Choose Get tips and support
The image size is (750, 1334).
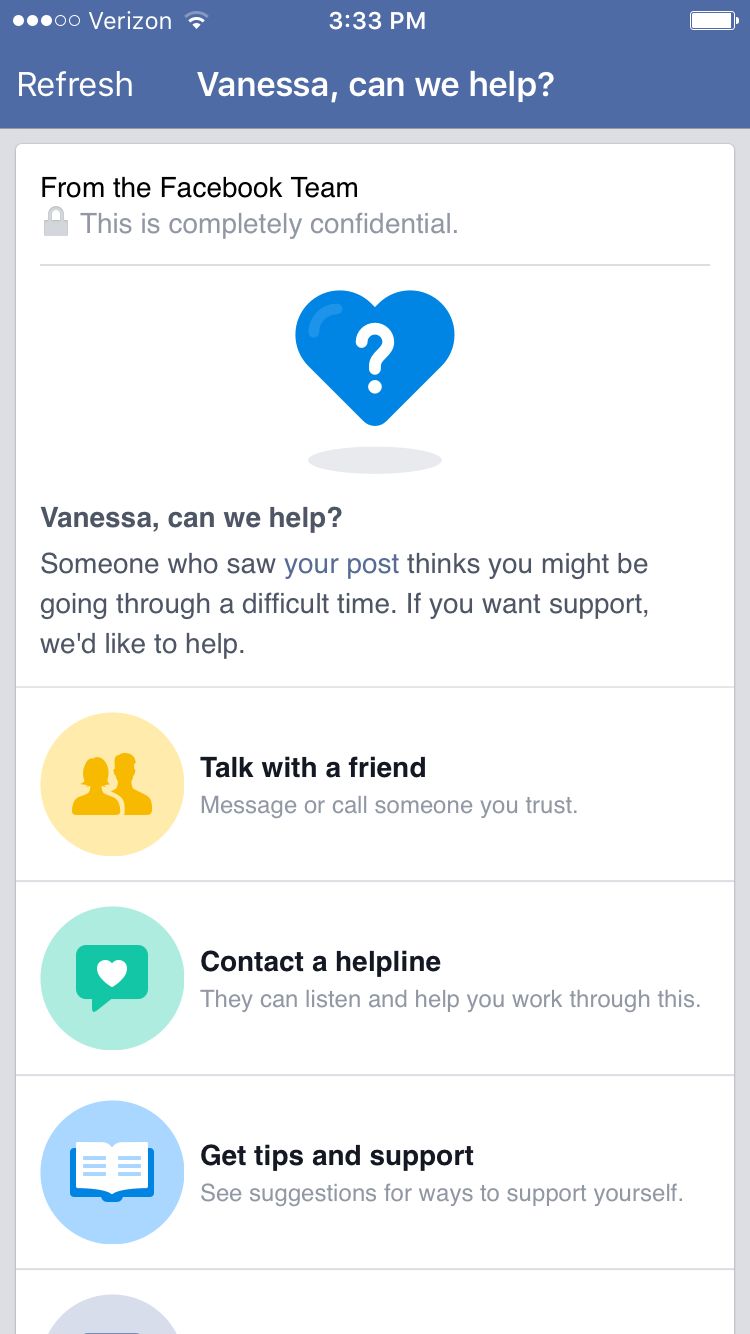[x=375, y=1173]
